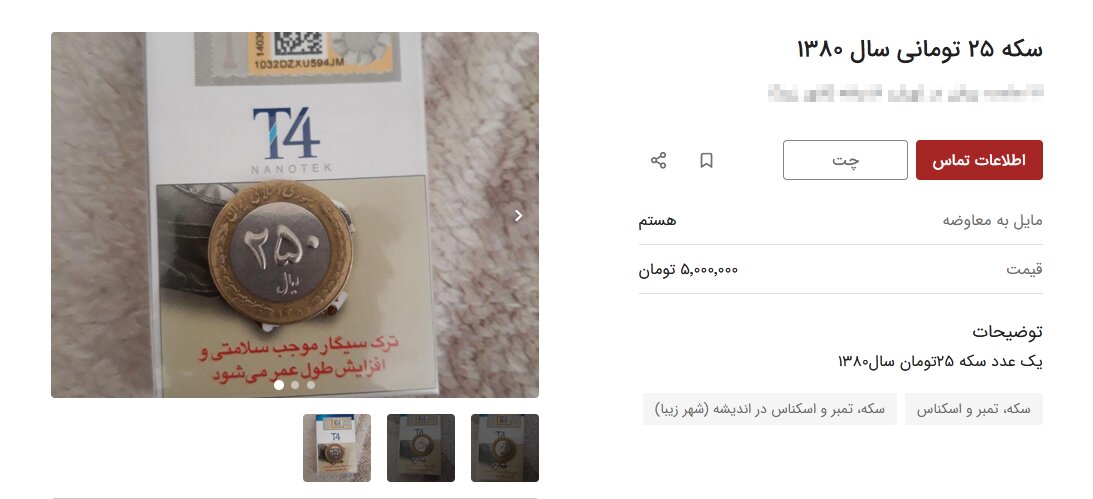
Task: Select the middle dark coin thumbnail
Action: click(x=421, y=448)
